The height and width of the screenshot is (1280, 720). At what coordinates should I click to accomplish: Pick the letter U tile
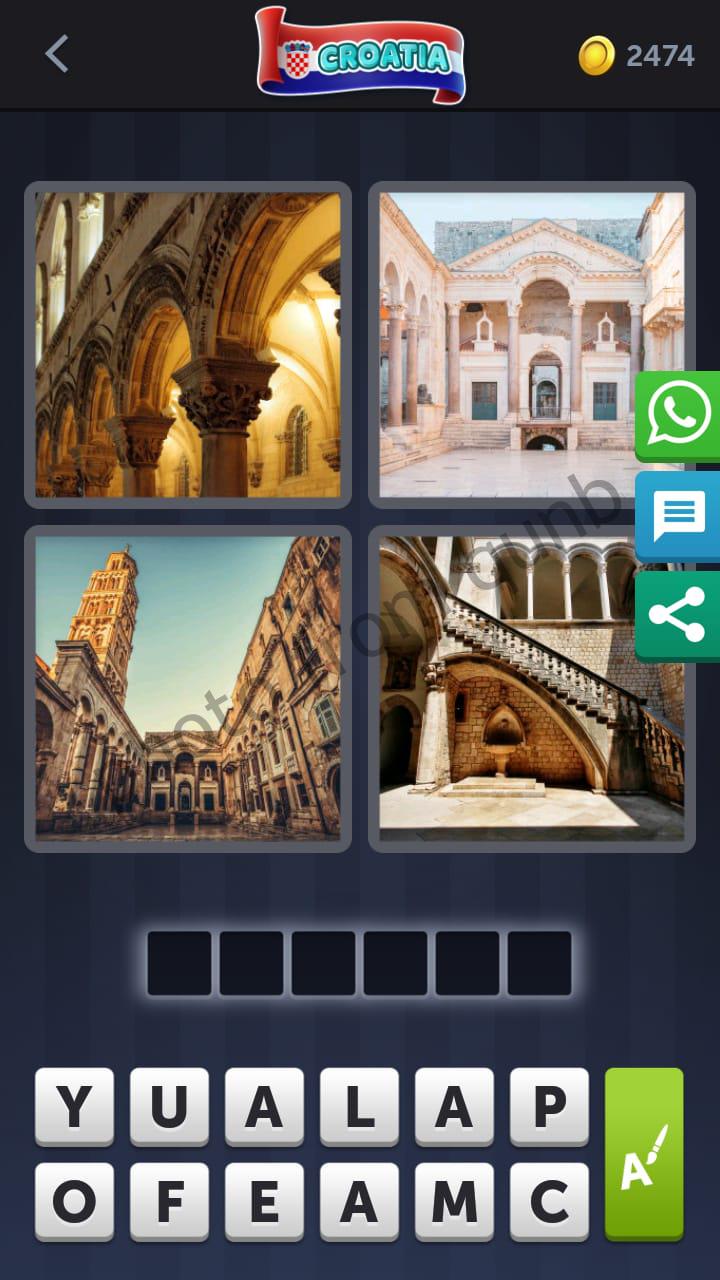coord(169,1106)
